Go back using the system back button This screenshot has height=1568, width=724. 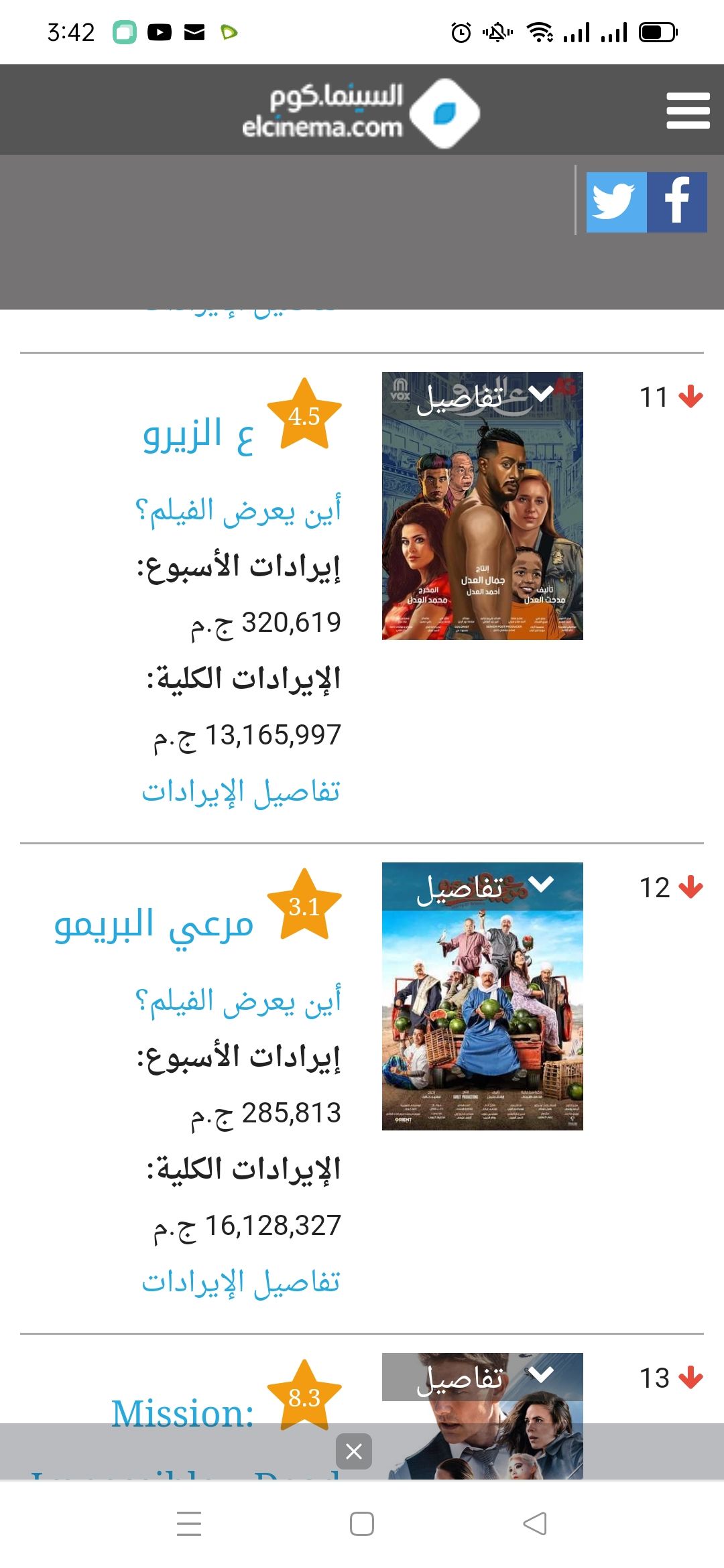pos(535,1524)
